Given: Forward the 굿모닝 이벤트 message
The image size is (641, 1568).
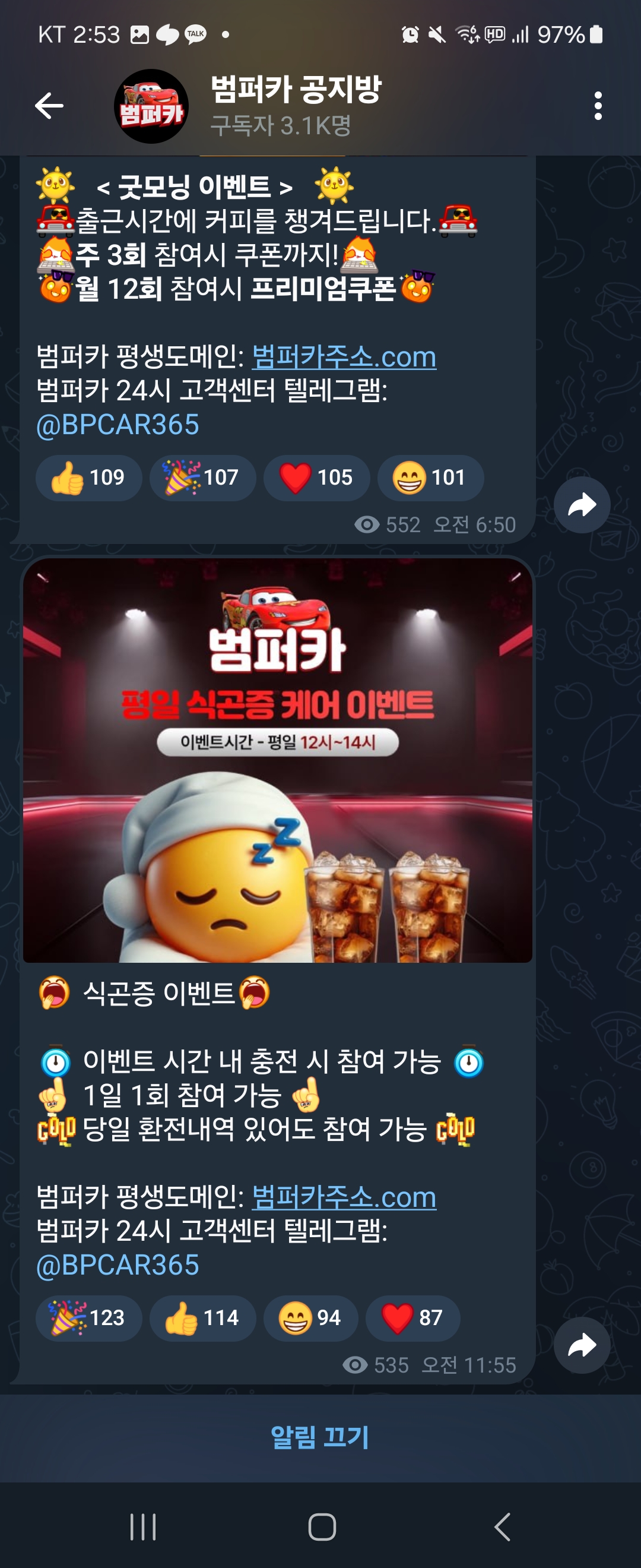Looking at the screenshot, I should (x=582, y=505).
